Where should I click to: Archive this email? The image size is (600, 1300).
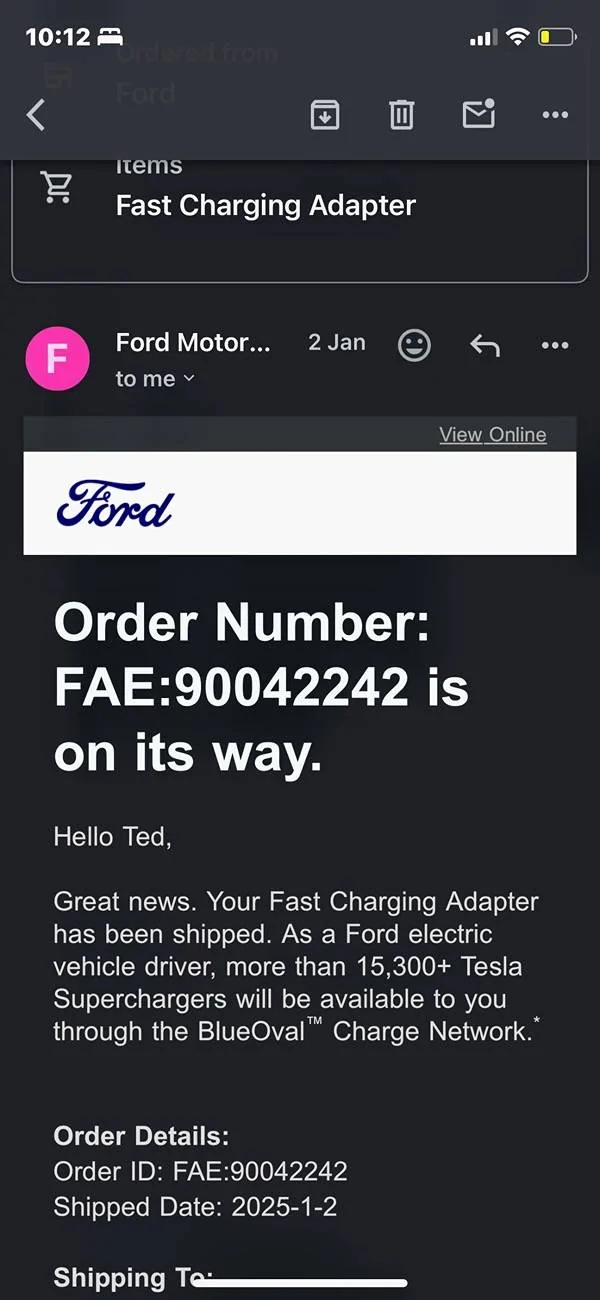point(324,115)
